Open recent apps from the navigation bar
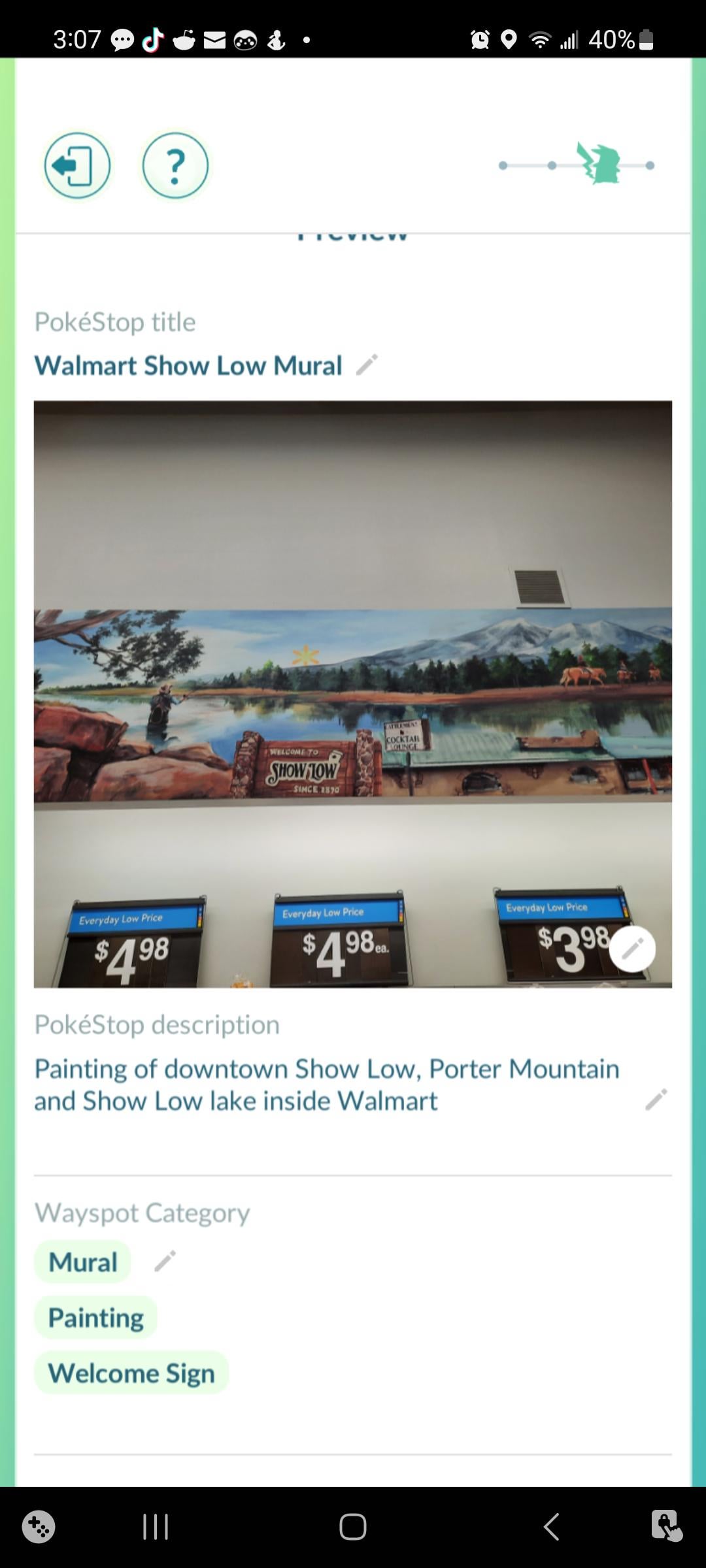Screen dimensions: 706x1568 [156, 1527]
